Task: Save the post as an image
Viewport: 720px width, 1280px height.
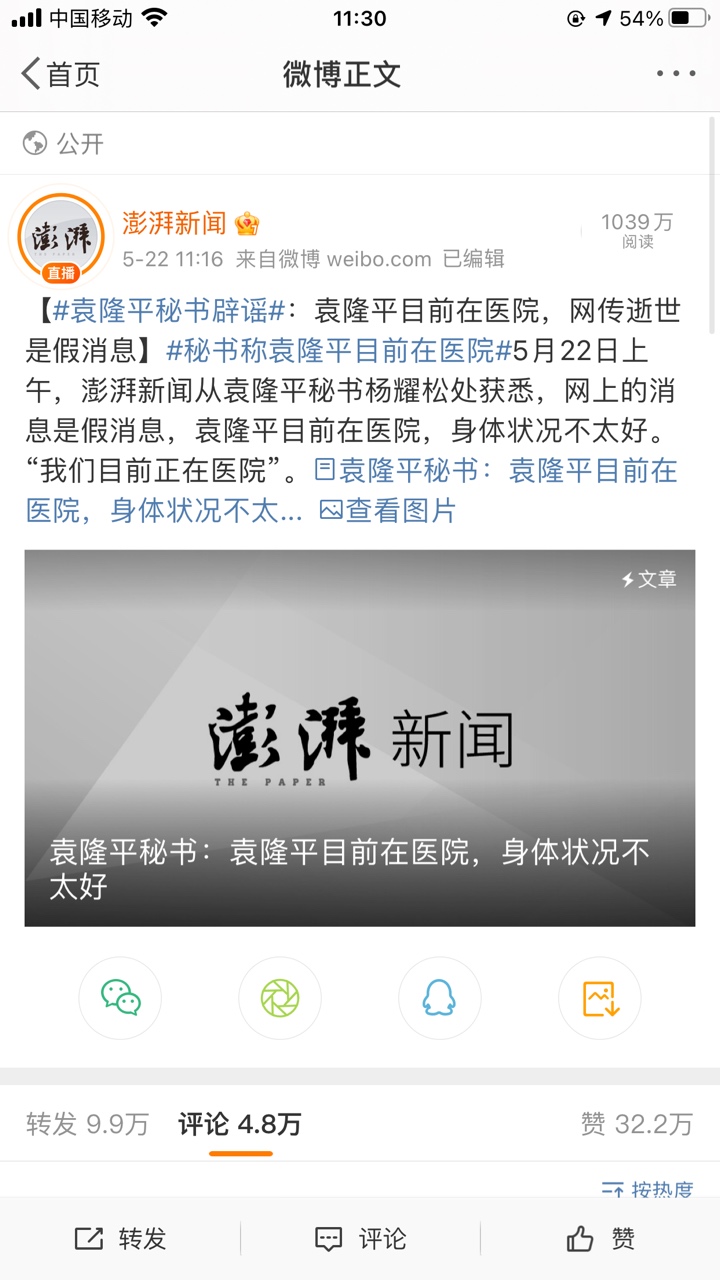Action: coord(600,998)
